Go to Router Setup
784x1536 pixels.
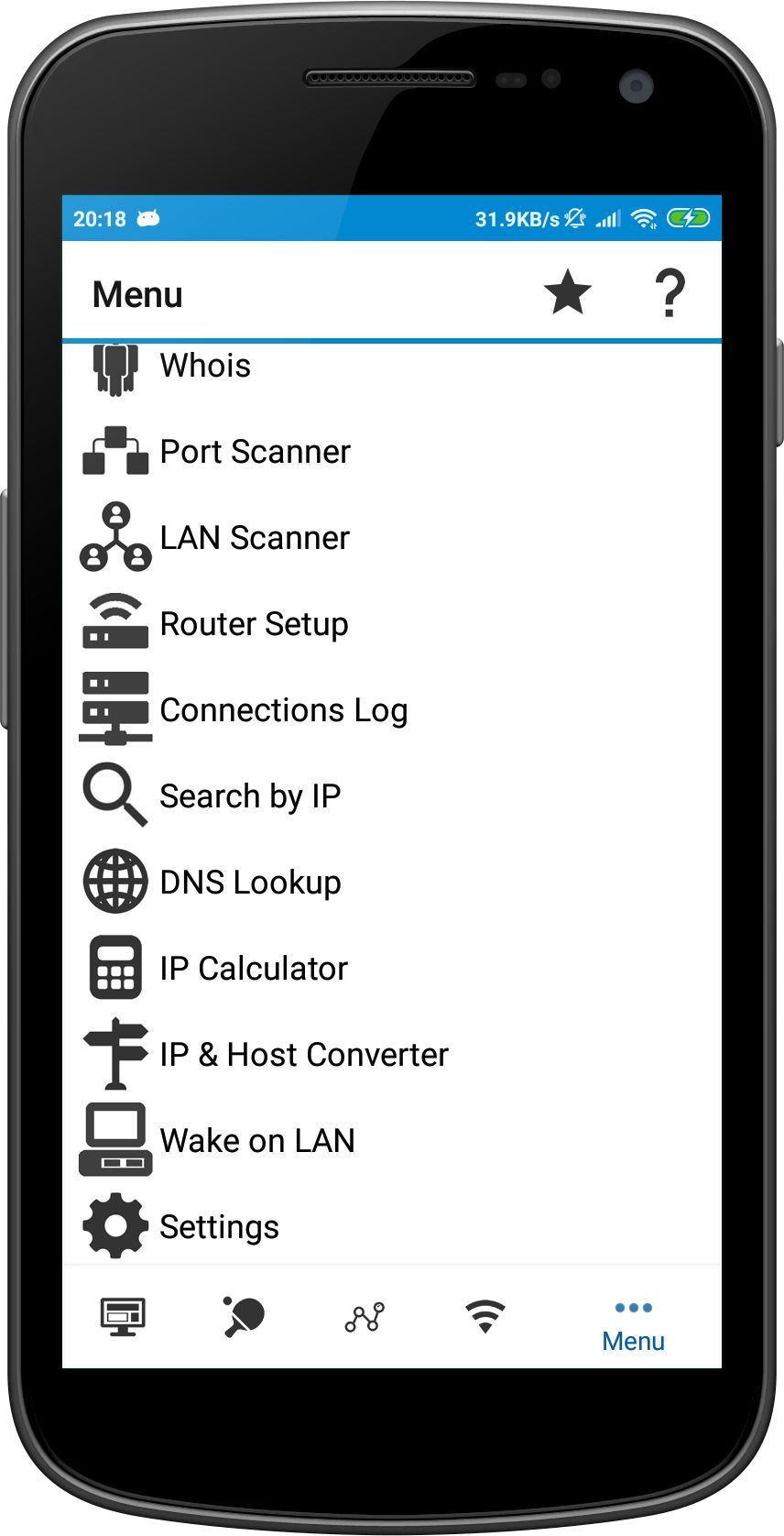392,624
